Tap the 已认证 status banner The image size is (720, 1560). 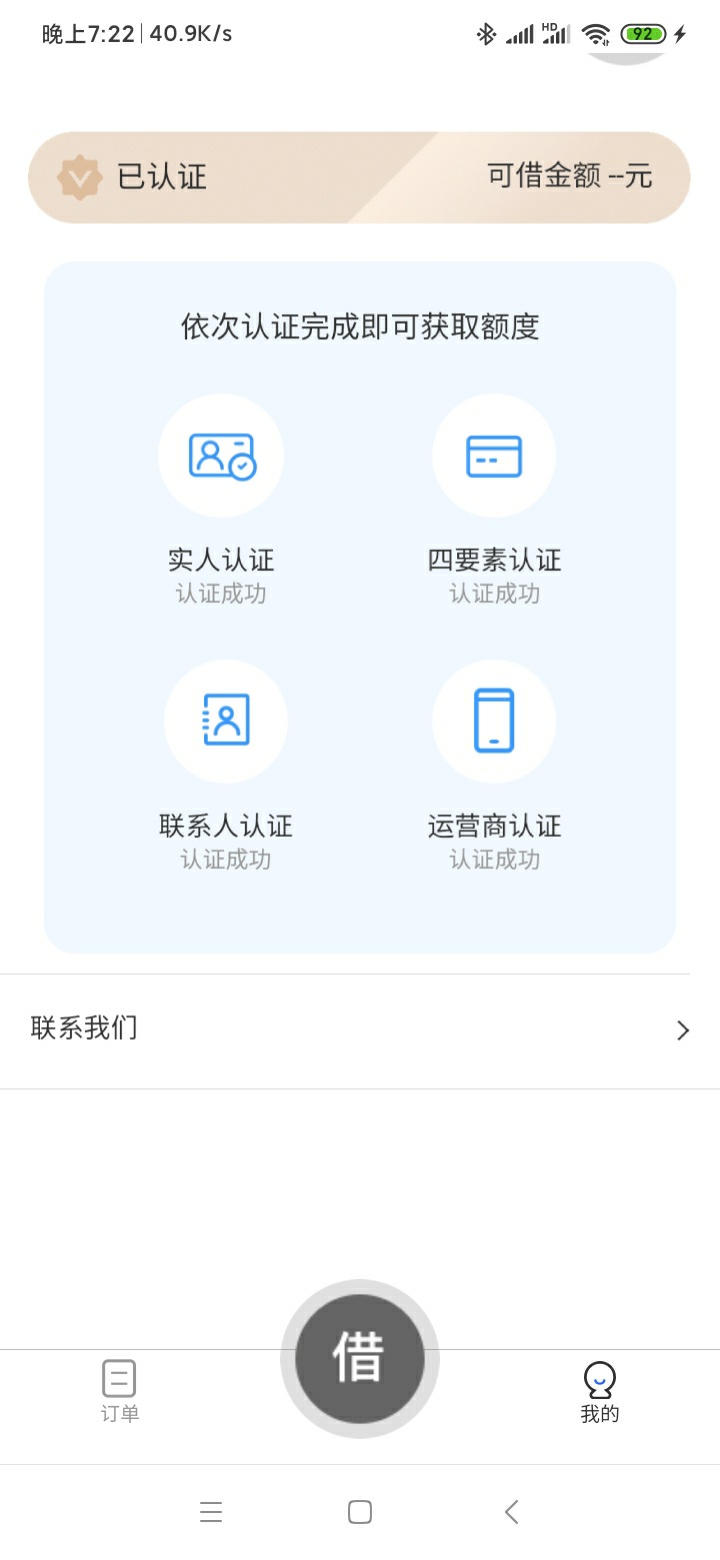pyautogui.click(x=359, y=177)
